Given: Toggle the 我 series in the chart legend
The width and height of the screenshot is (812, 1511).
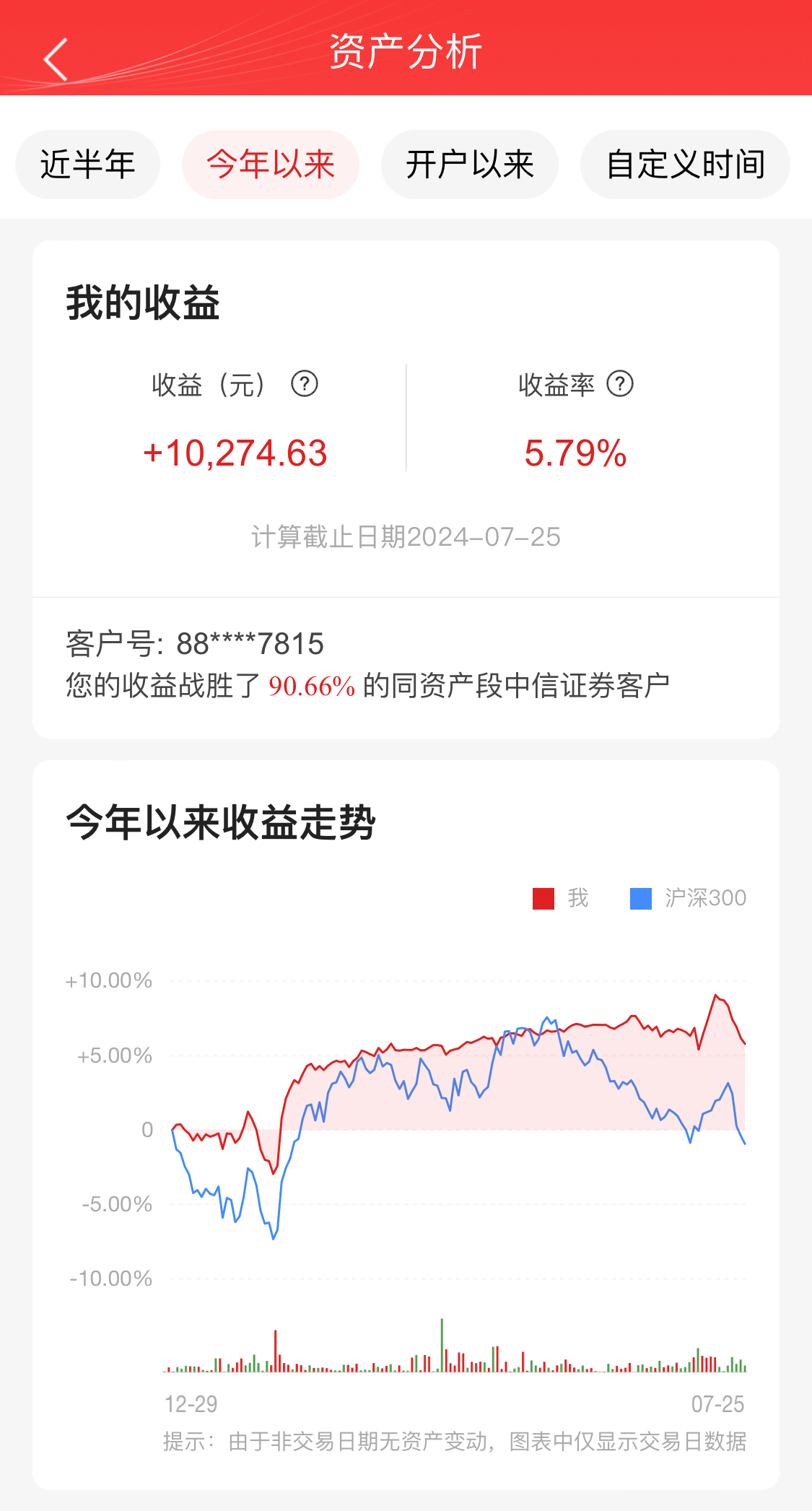Looking at the screenshot, I should pos(561,898).
